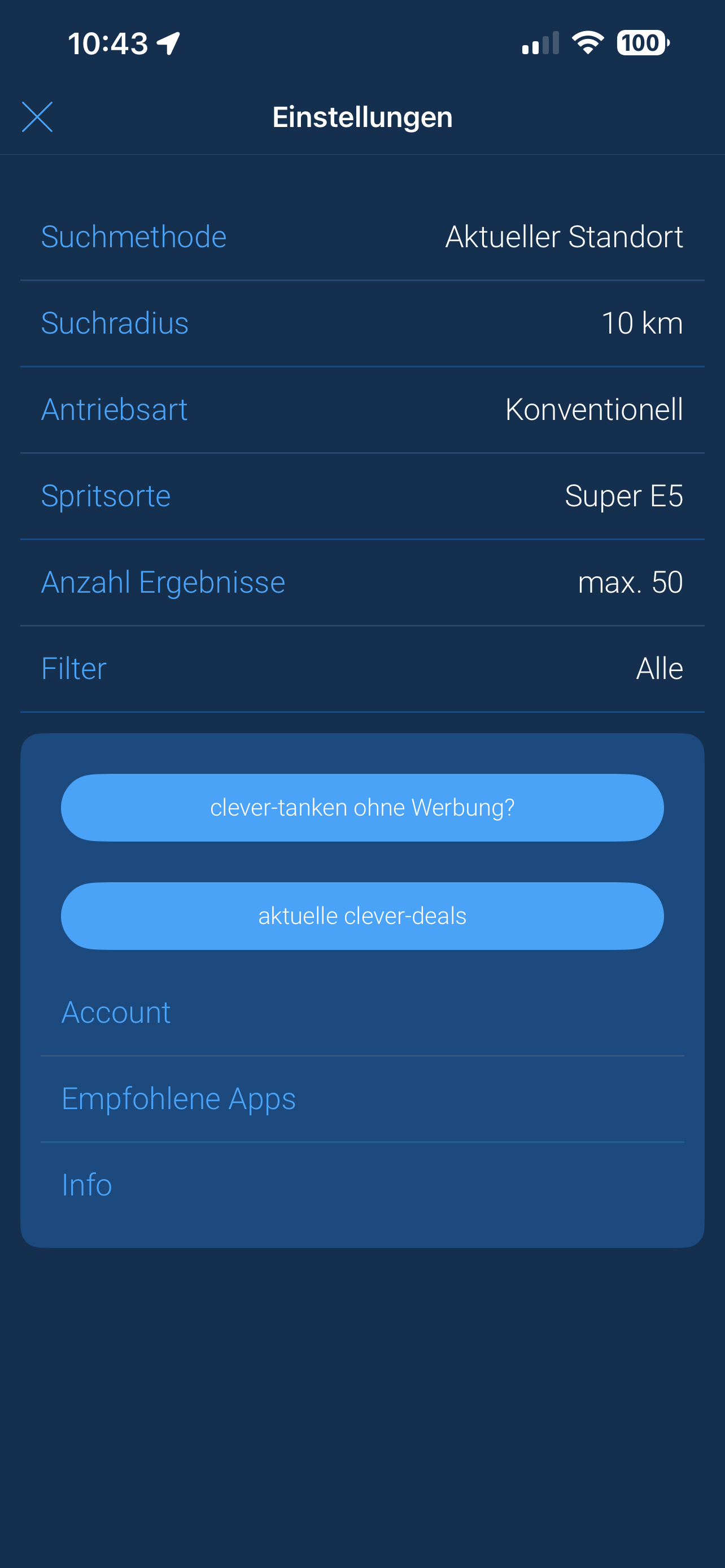View aktuelle clever-deals
Screen dimensions: 725x1568
point(362,916)
